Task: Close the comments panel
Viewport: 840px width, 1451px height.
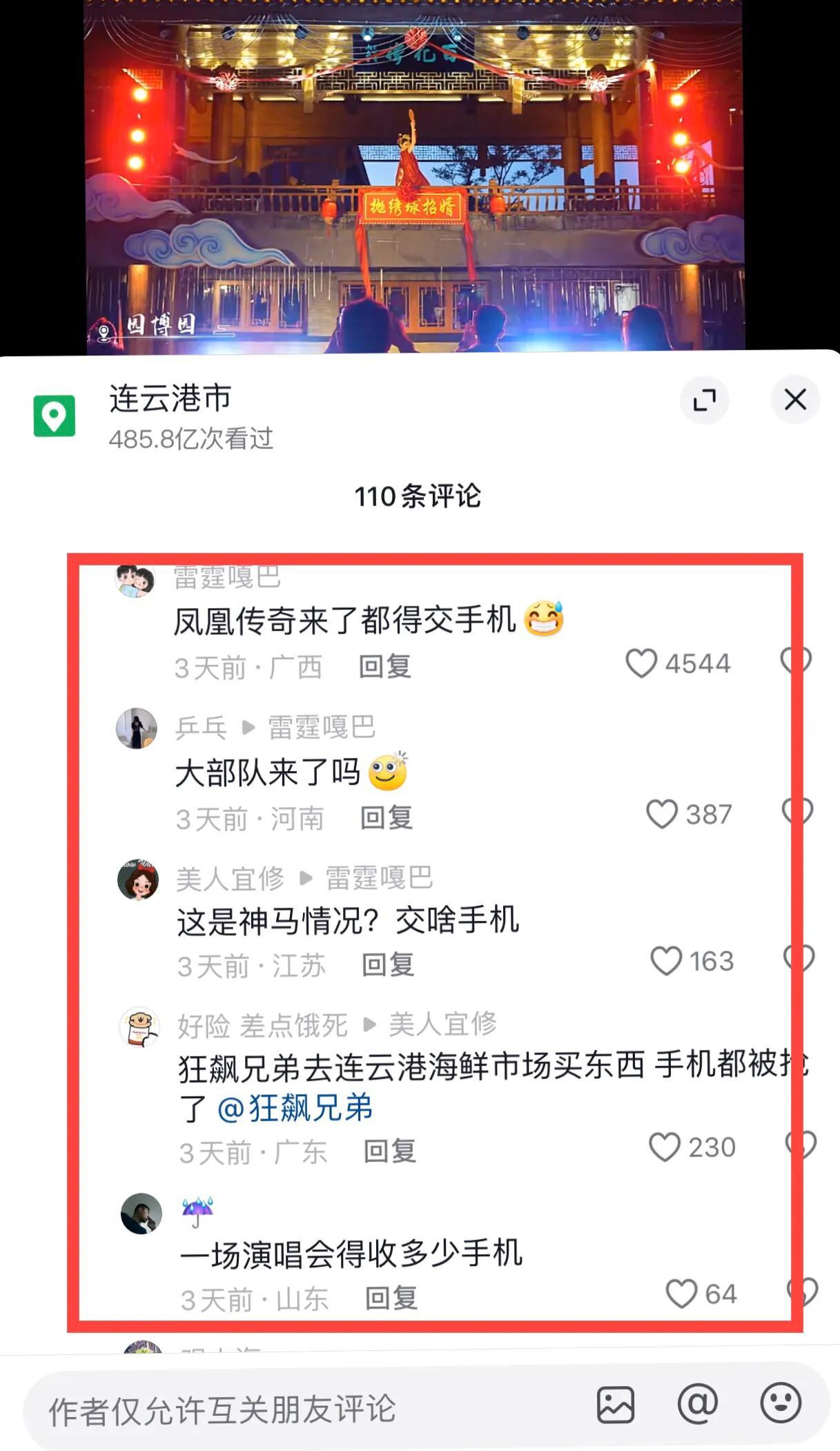Action: click(795, 399)
